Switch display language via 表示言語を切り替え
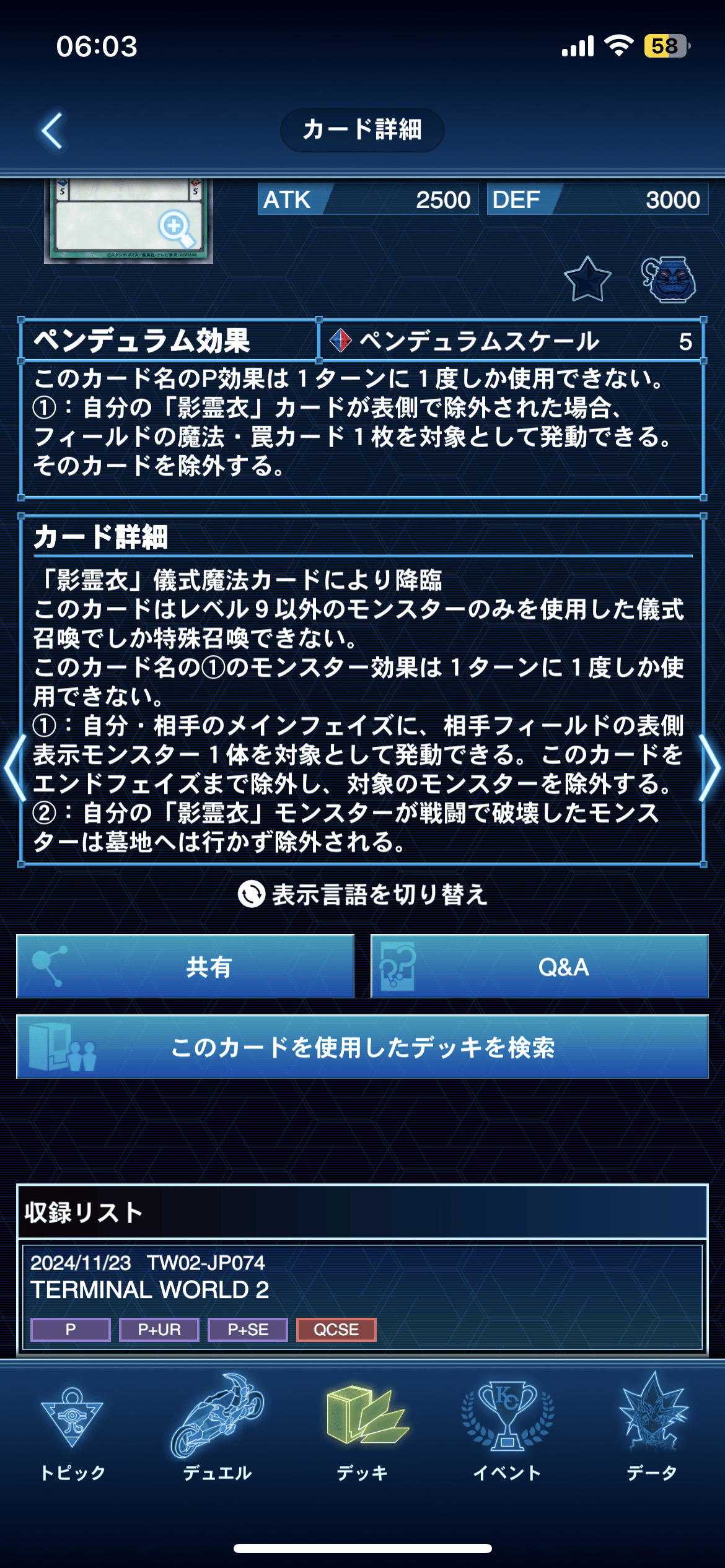Image resolution: width=725 pixels, height=1568 pixels. click(363, 894)
